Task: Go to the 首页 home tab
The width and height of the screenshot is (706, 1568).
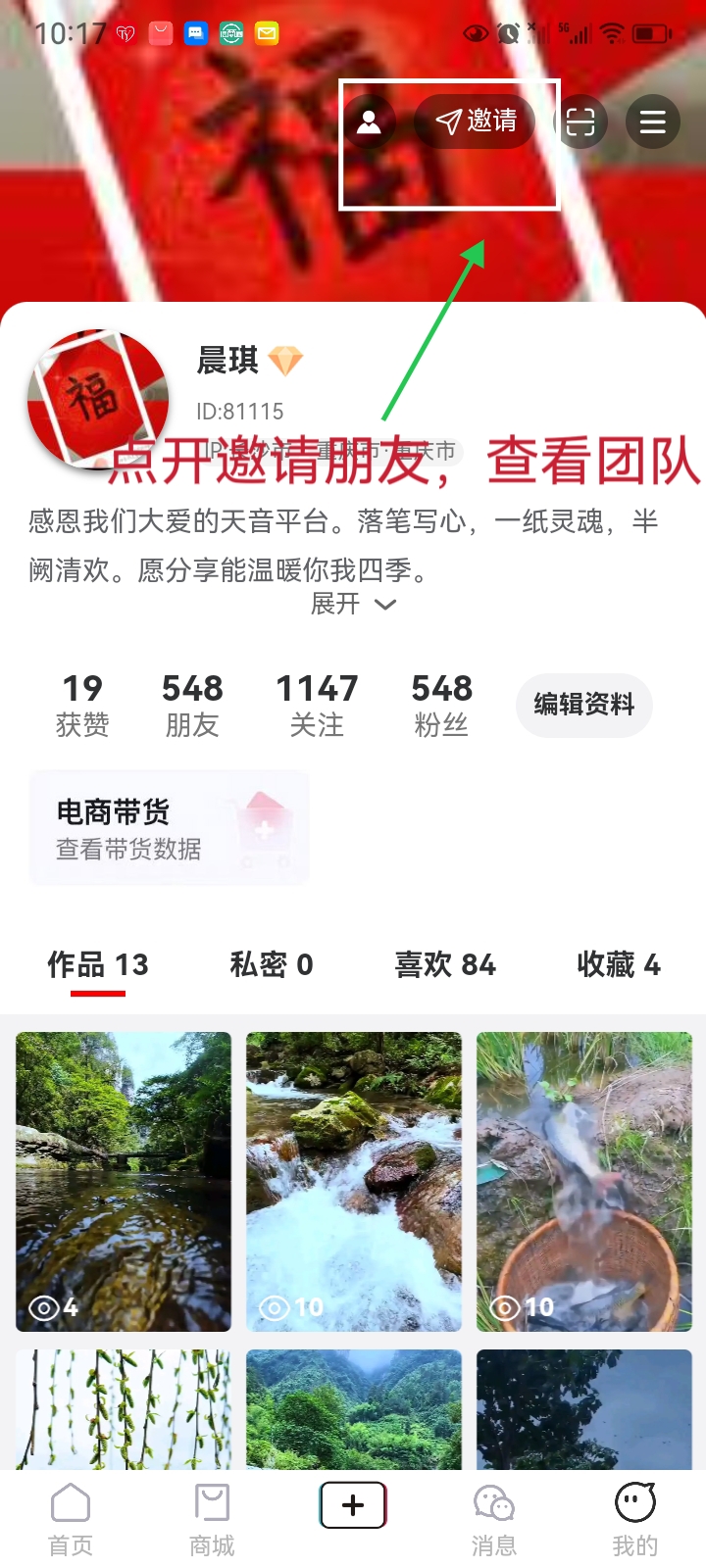Action: point(71,1519)
